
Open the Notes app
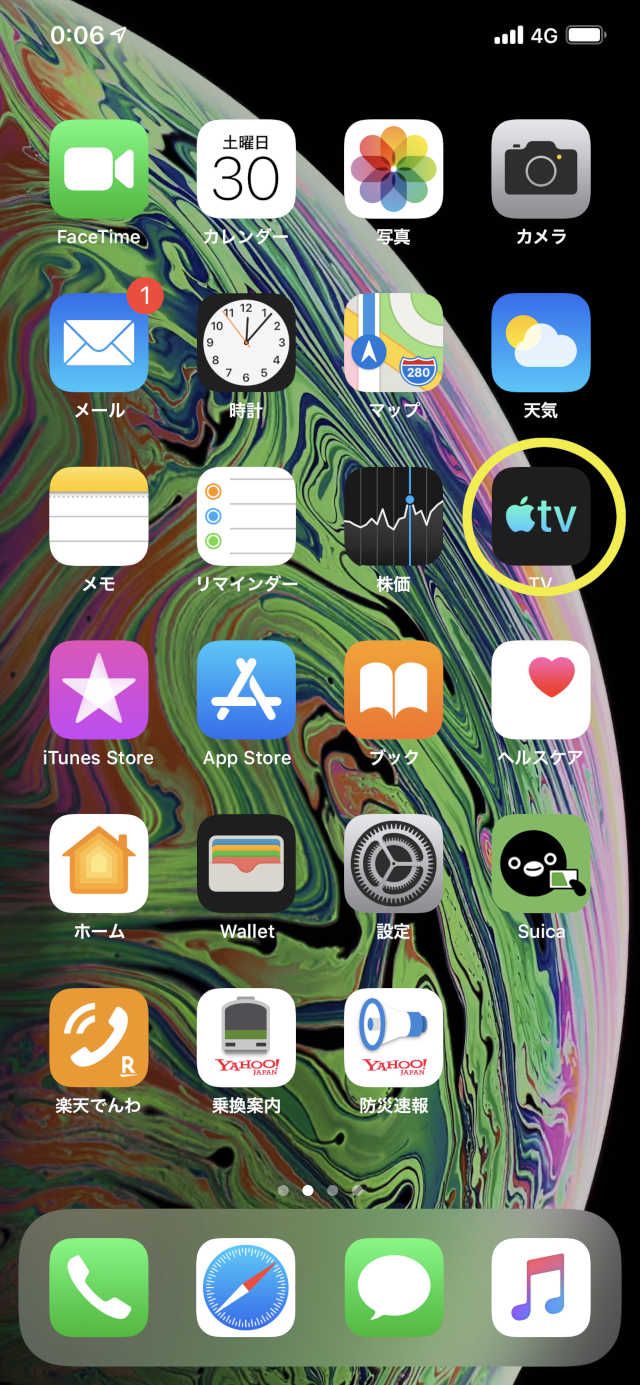coord(98,516)
